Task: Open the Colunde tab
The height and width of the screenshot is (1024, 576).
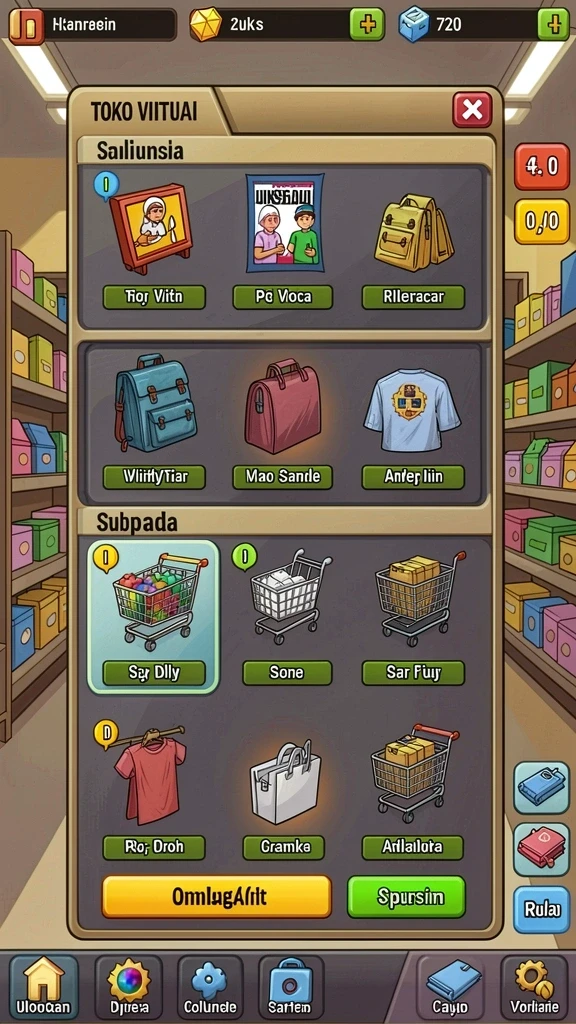Action: tap(210, 987)
